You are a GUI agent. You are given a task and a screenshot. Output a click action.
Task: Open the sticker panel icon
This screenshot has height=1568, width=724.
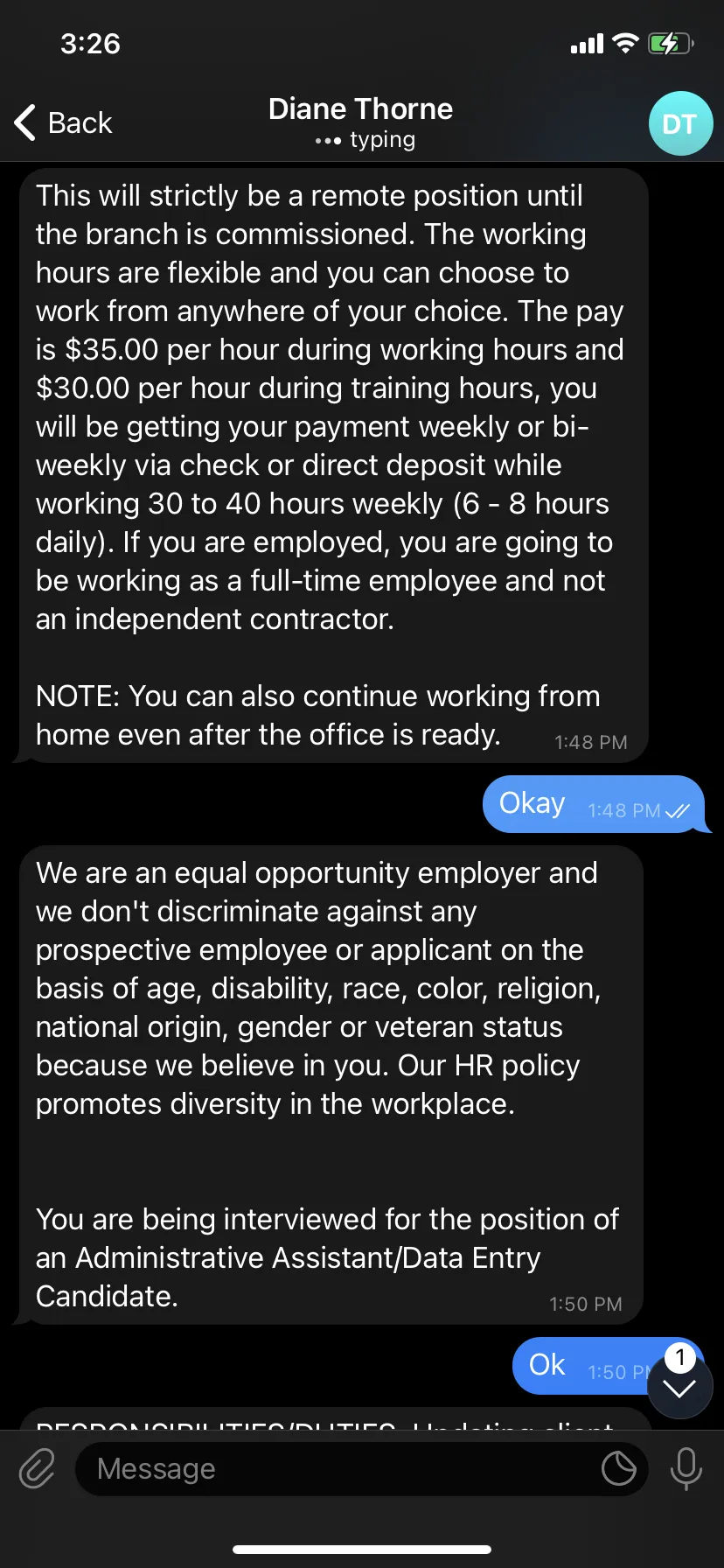(619, 1468)
